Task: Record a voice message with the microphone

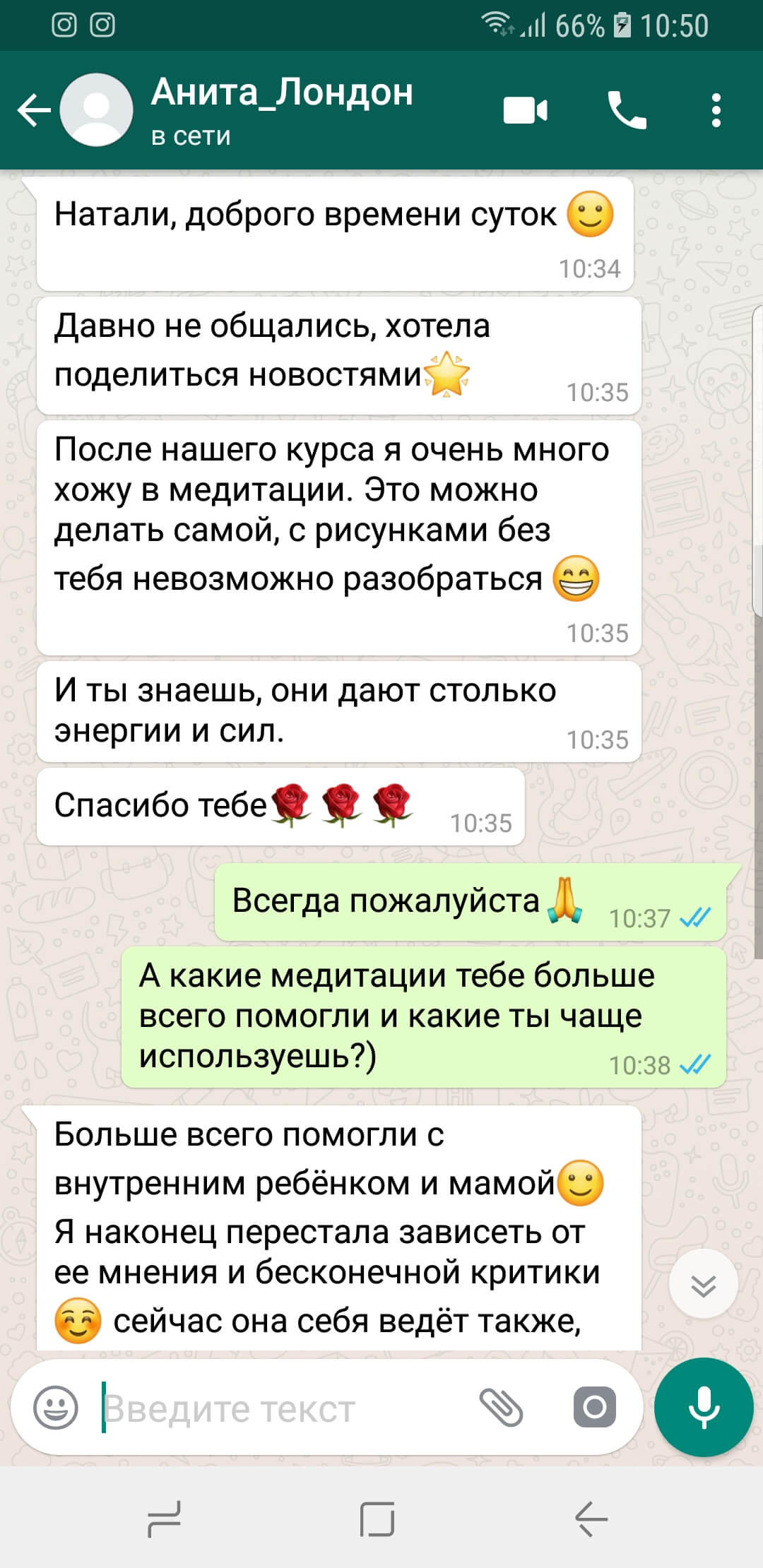Action: pos(704,1408)
